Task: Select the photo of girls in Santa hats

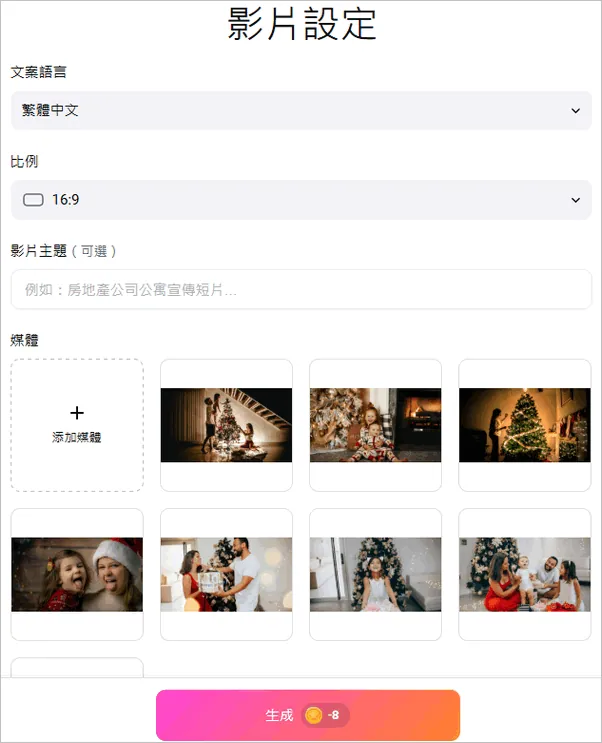Action: click(77, 574)
